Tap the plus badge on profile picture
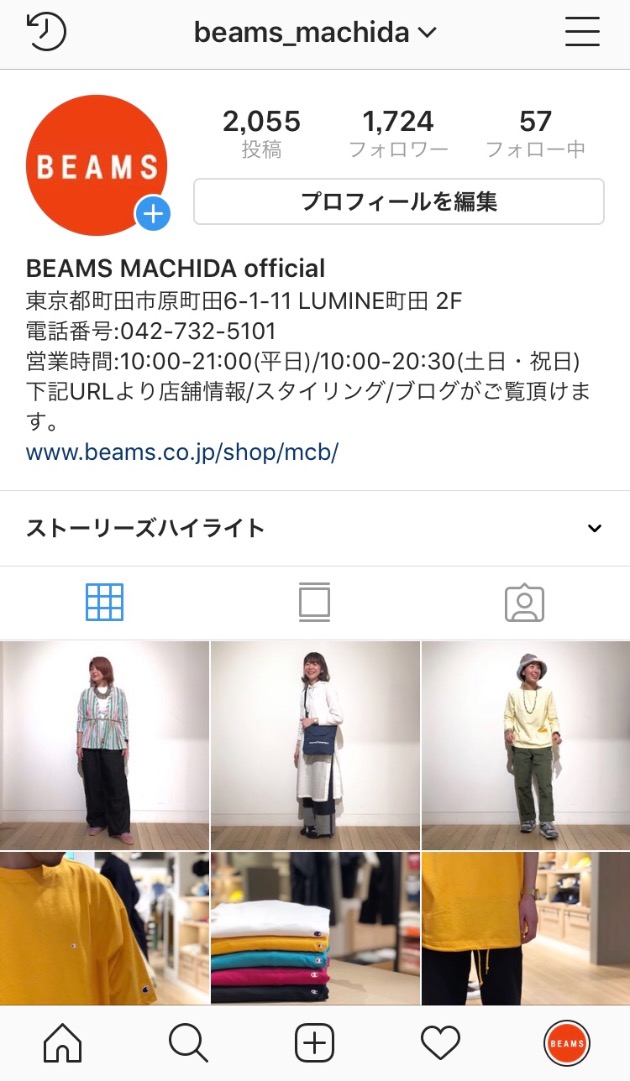This screenshot has width=630, height=1081. click(x=153, y=213)
